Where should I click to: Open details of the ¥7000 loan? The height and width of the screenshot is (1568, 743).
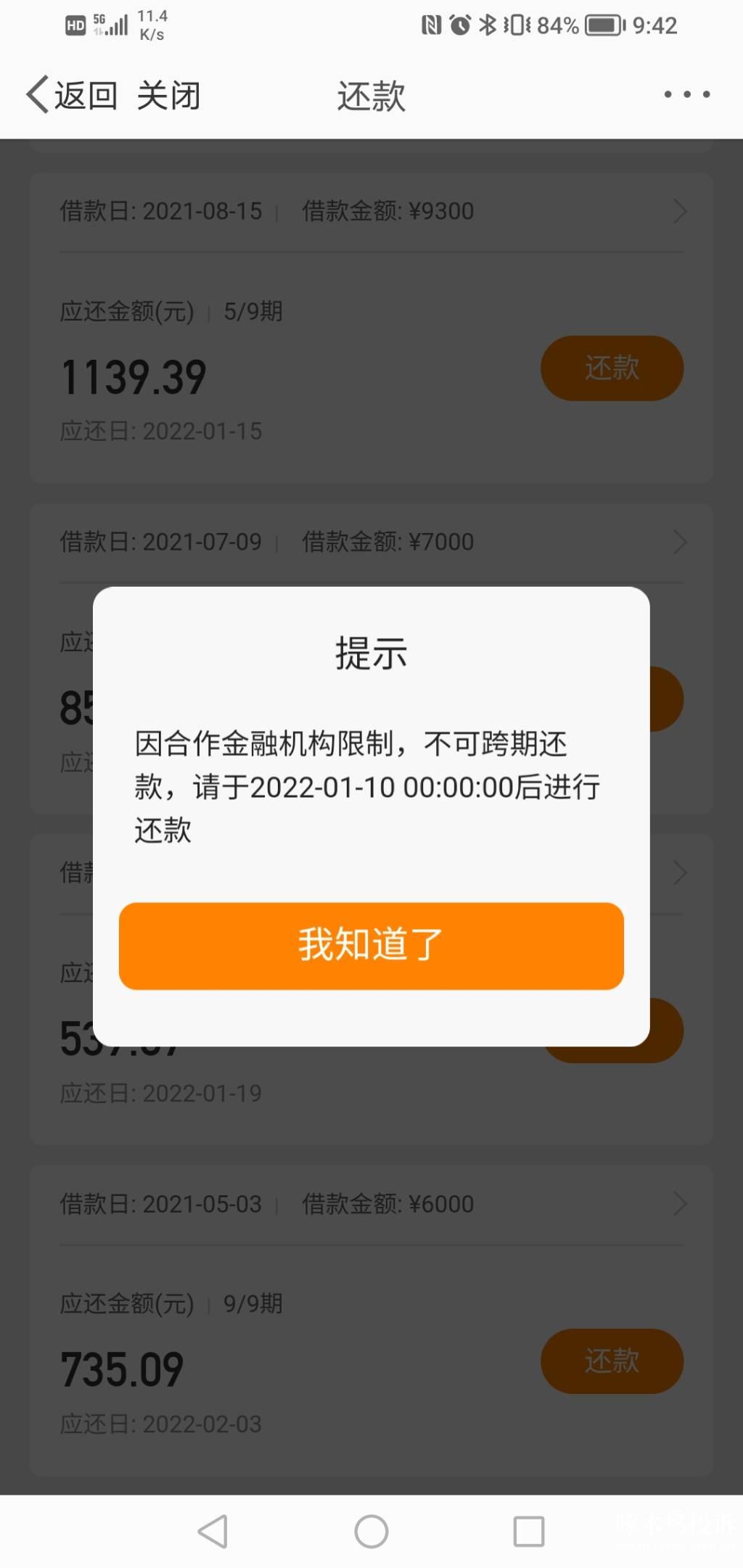pyautogui.click(x=371, y=542)
